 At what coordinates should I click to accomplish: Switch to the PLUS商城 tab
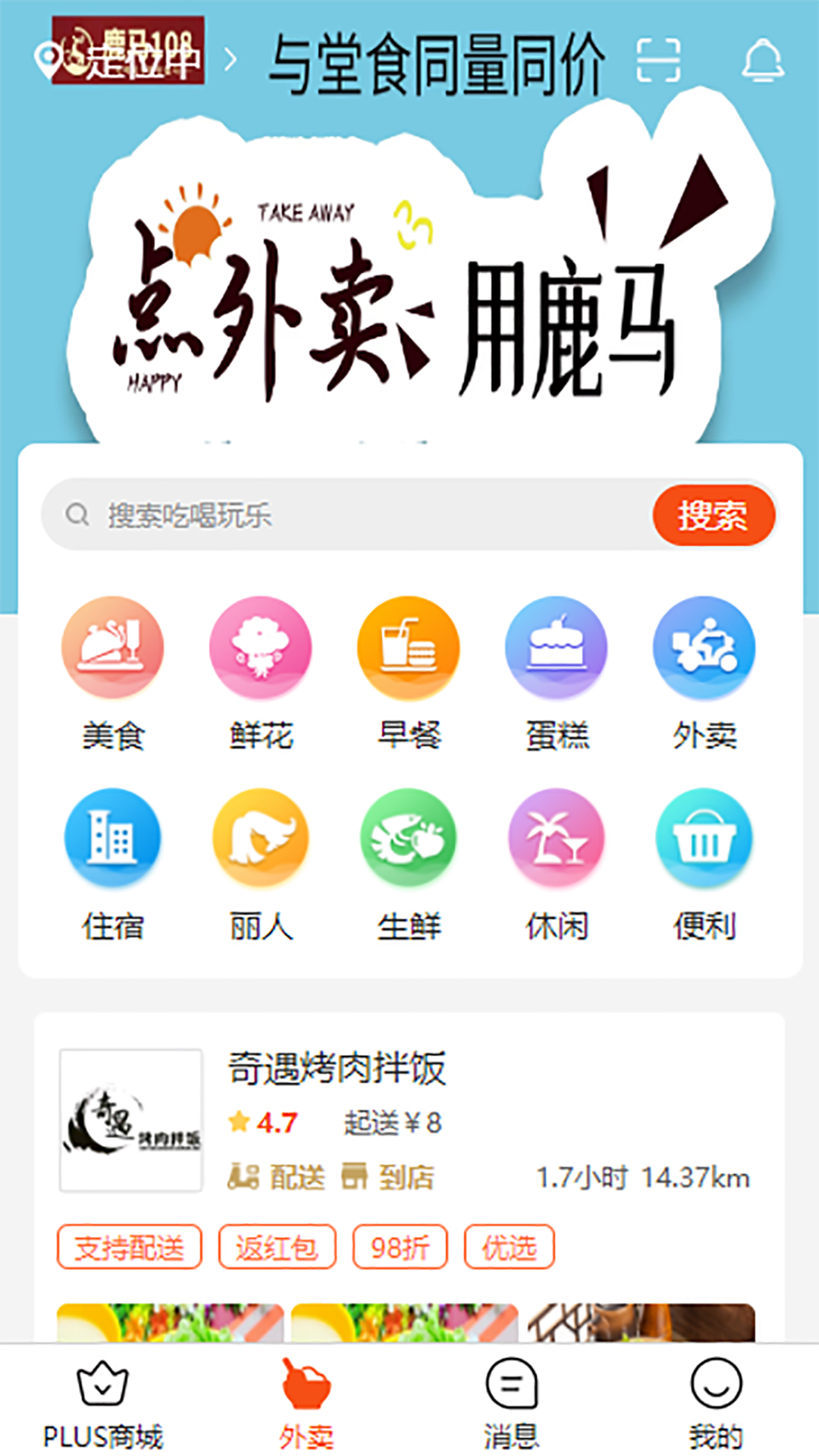click(x=103, y=1403)
